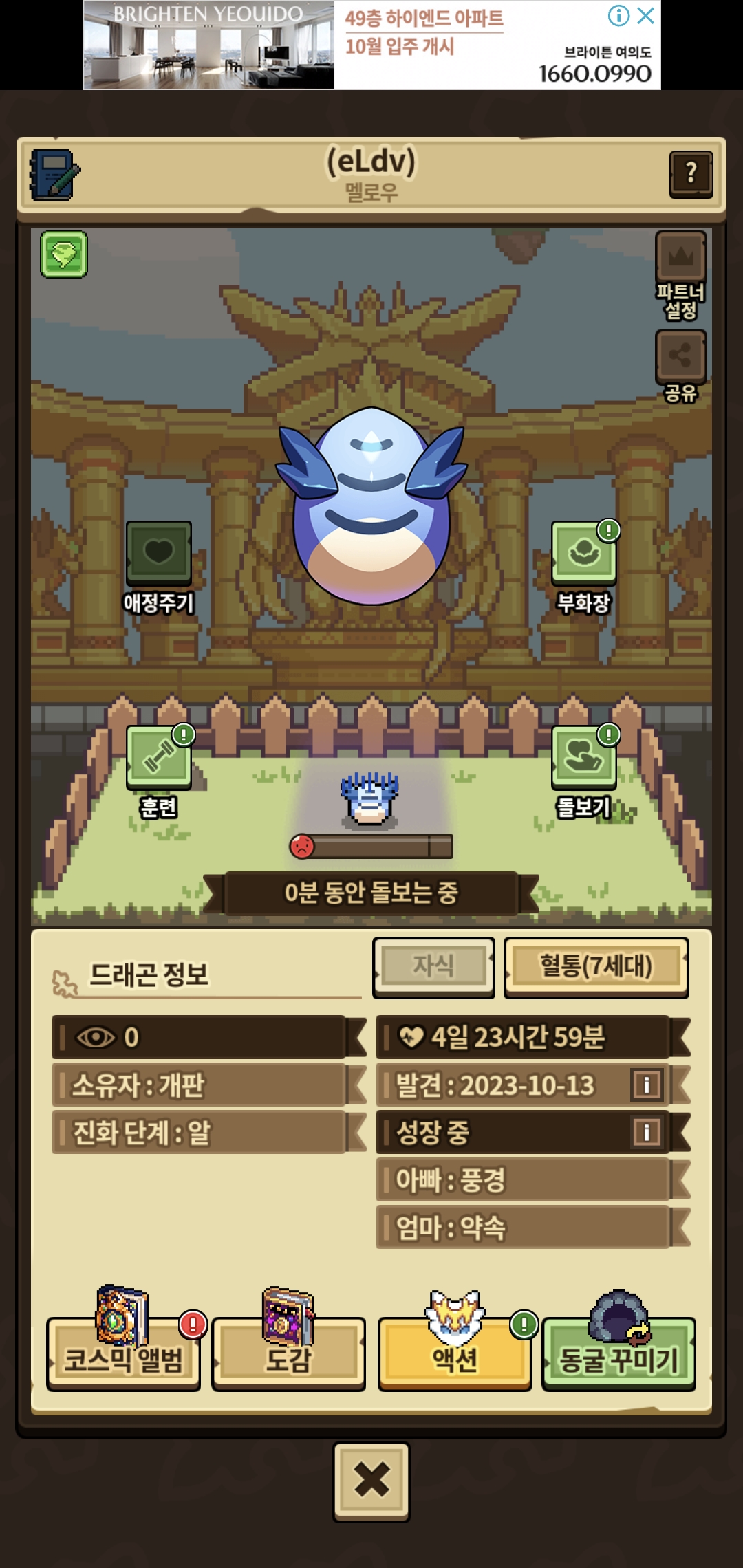Tap the question mark help button
Viewport: 743px width, 1568px height.
(x=691, y=175)
